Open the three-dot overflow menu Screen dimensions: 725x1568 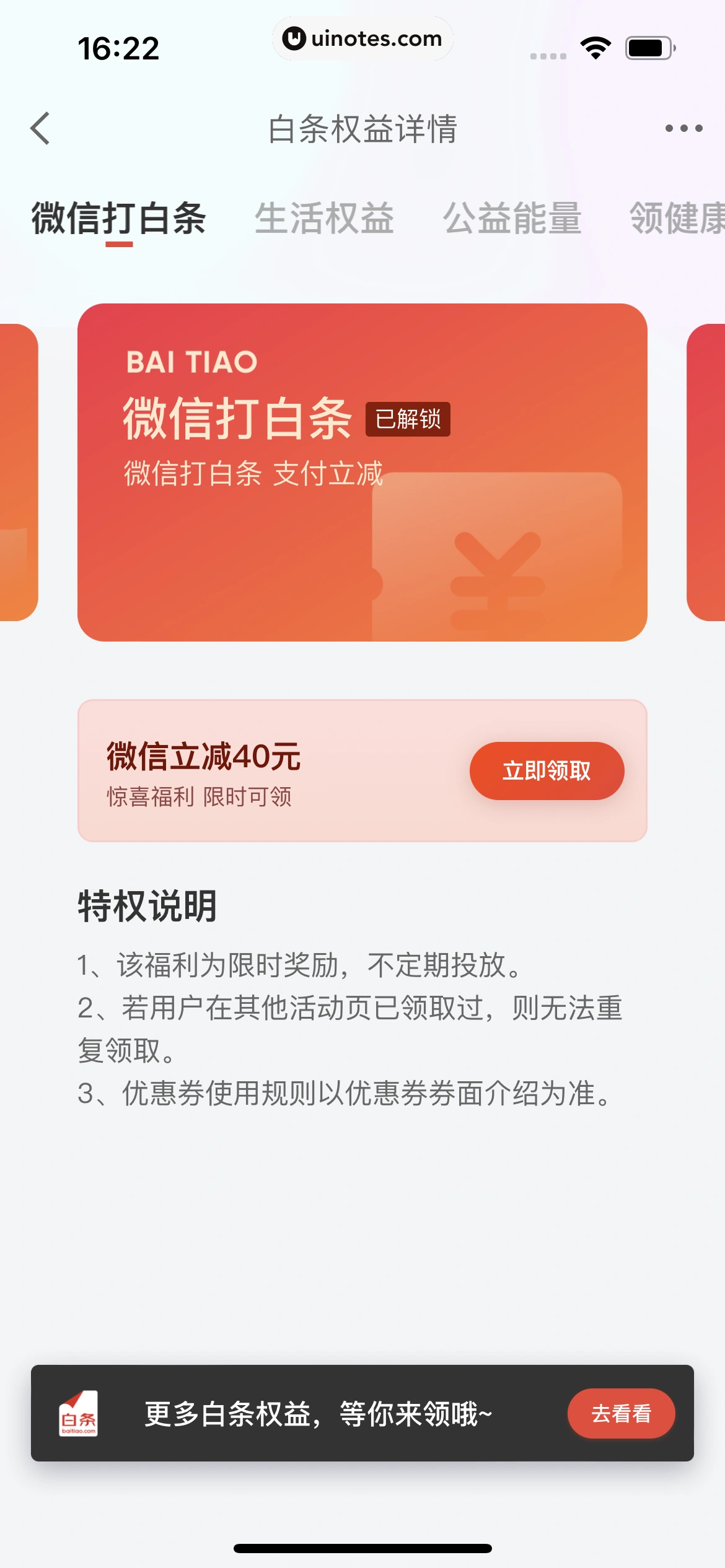[683, 129]
